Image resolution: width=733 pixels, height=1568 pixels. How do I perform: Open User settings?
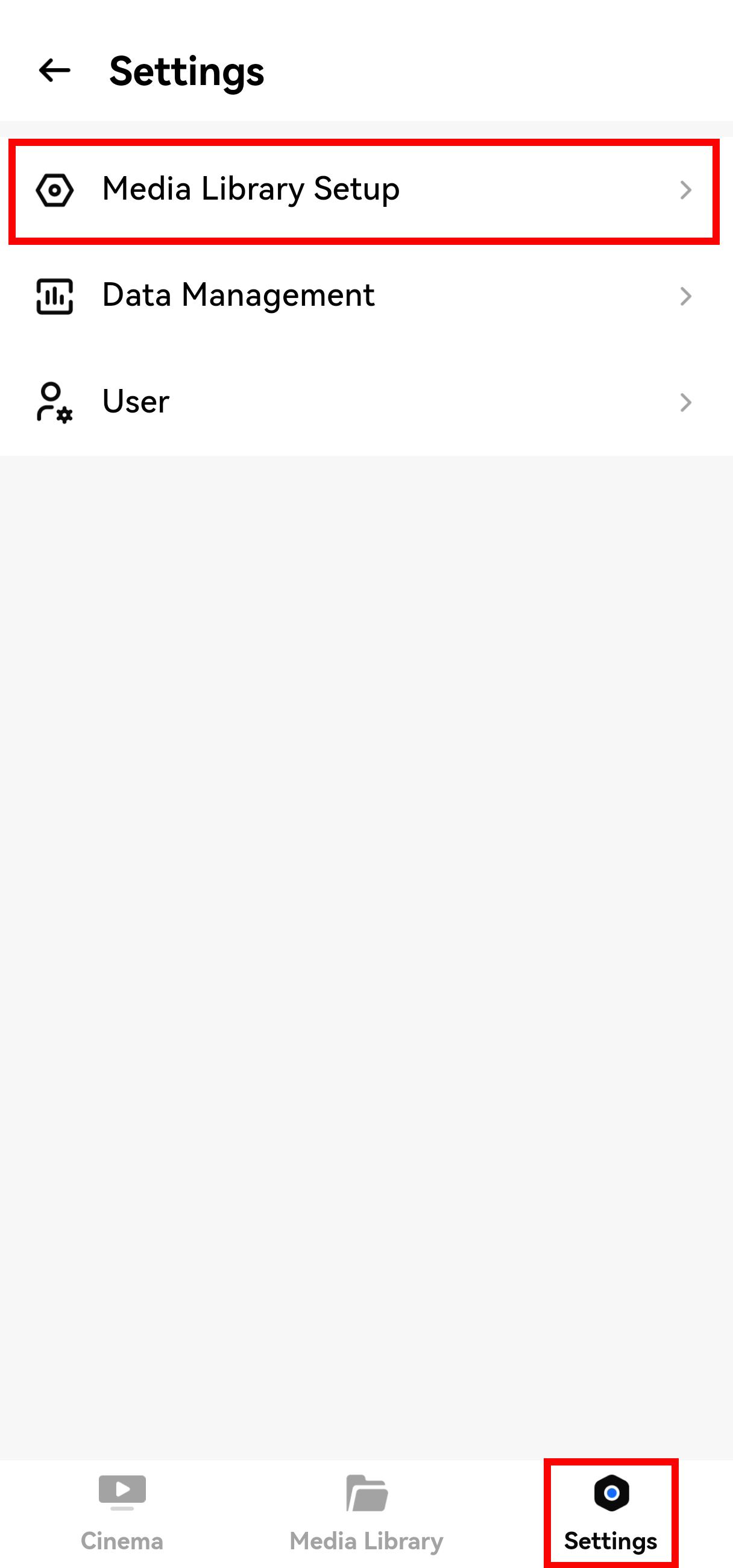(x=365, y=402)
